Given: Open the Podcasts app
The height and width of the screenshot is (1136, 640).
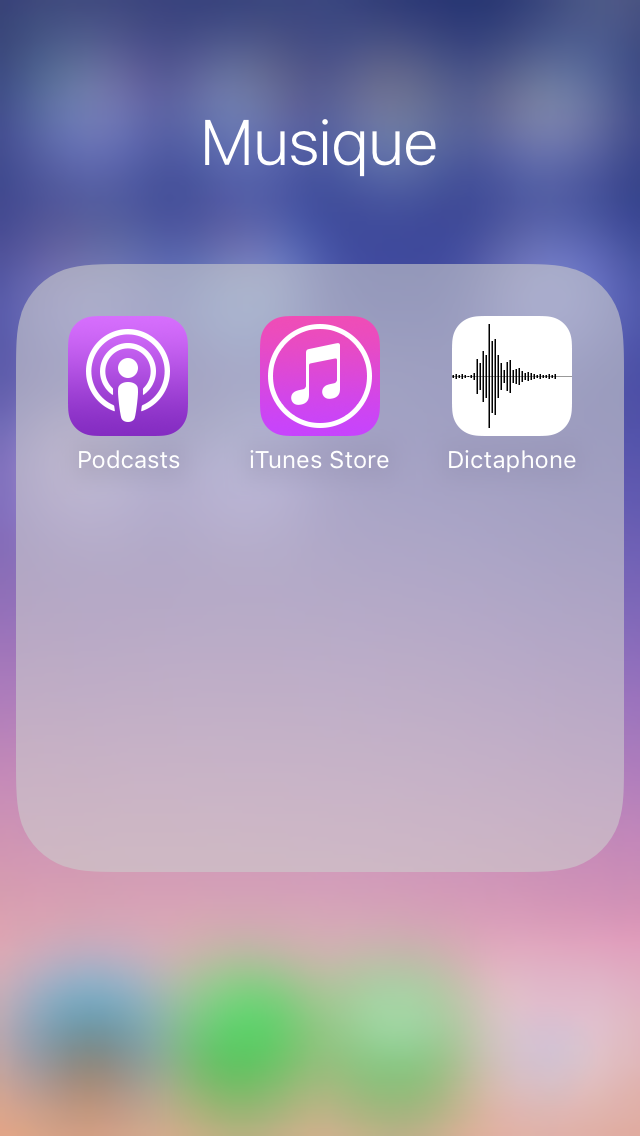Looking at the screenshot, I should coord(128,376).
